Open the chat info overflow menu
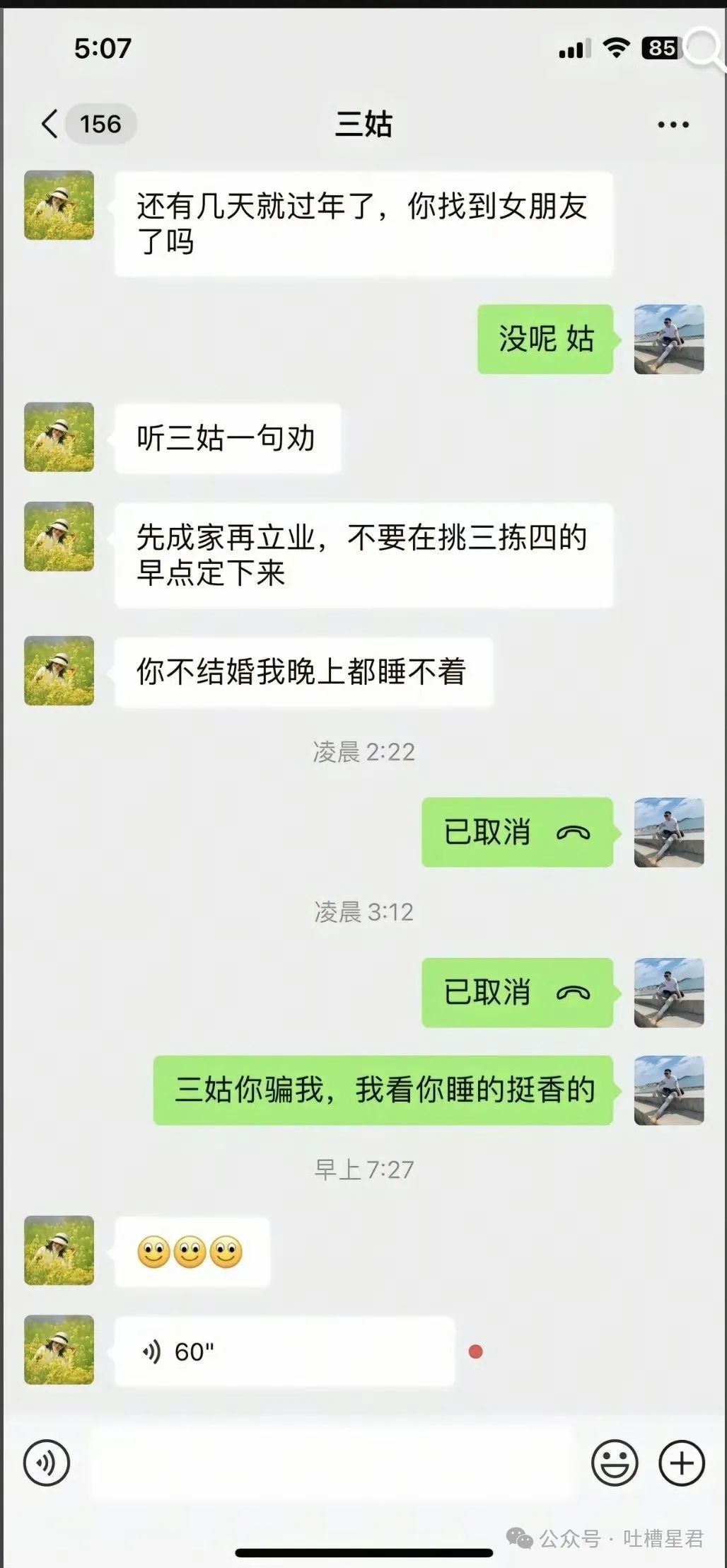The image size is (727, 1568). pyautogui.click(x=673, y=125)
